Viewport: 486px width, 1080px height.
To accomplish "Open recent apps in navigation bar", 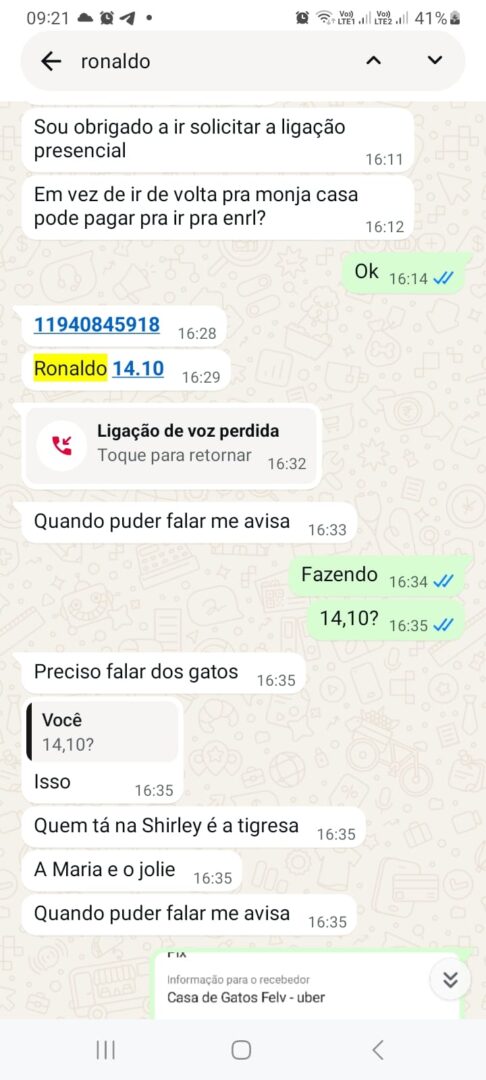I will (x=105, y=1050).
